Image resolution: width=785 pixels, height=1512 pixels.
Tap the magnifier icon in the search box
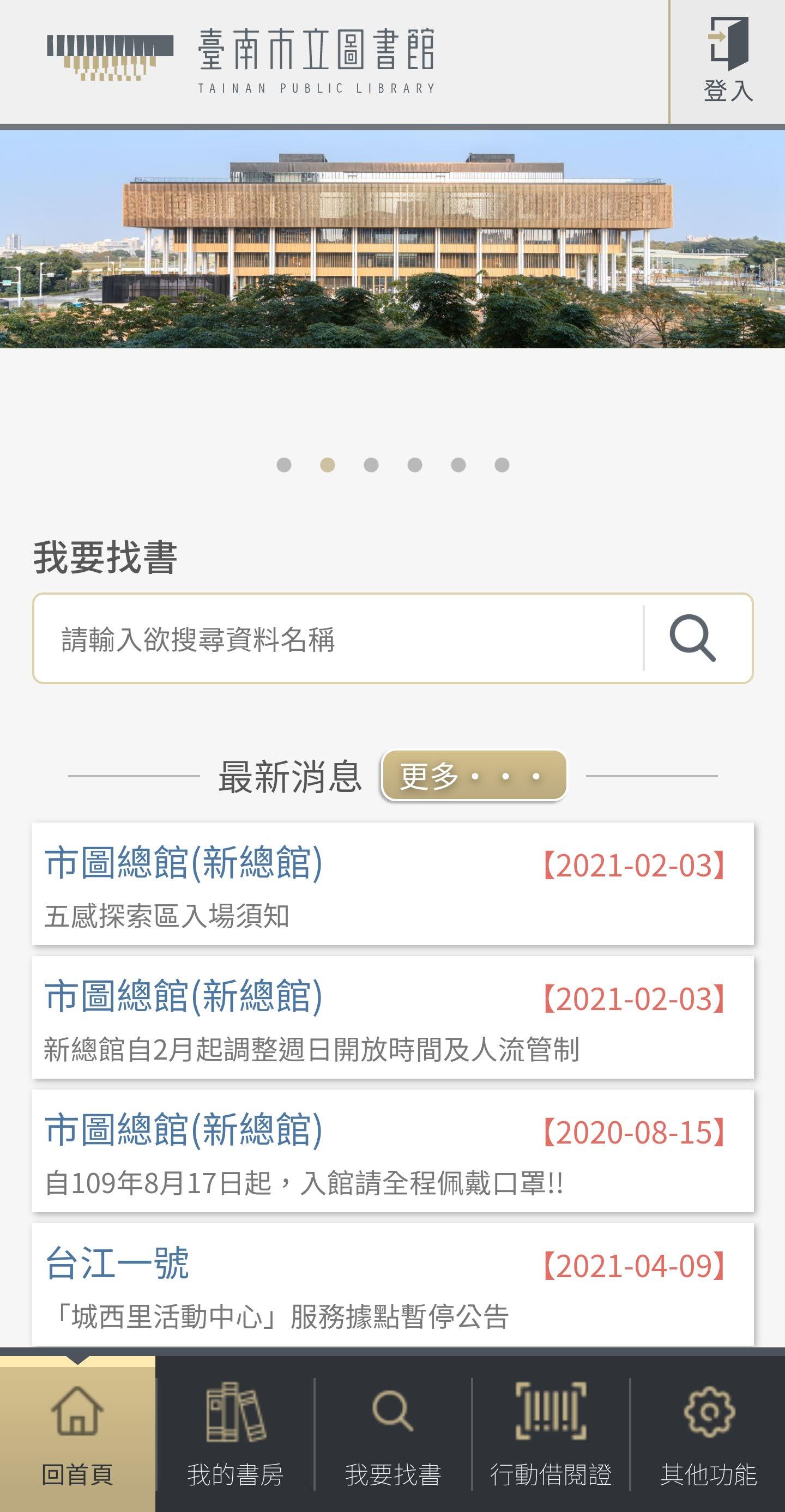(x=693, y=639)
